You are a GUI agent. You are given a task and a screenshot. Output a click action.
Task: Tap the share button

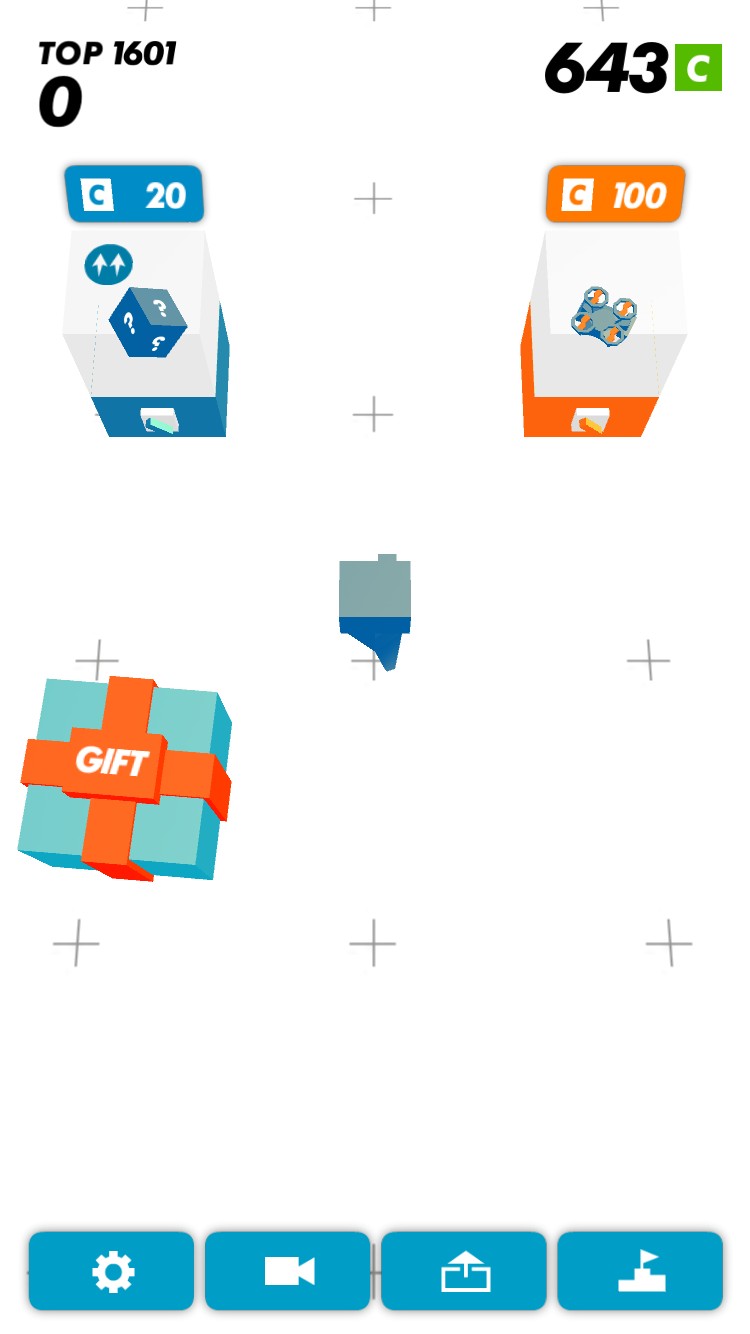[x=464, y=1271]
